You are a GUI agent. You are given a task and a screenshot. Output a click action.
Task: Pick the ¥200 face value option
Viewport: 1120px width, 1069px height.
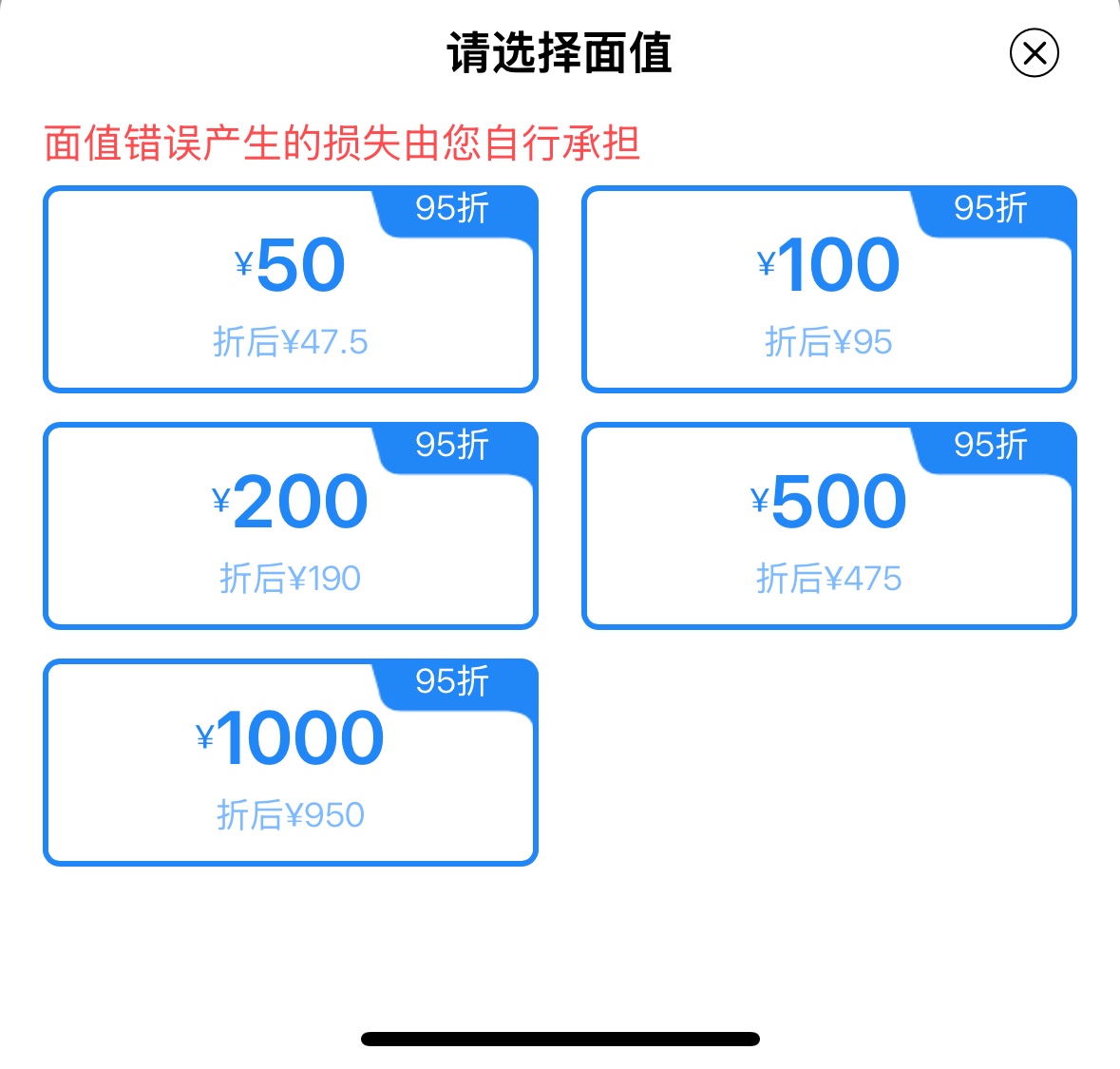[291, 526]
